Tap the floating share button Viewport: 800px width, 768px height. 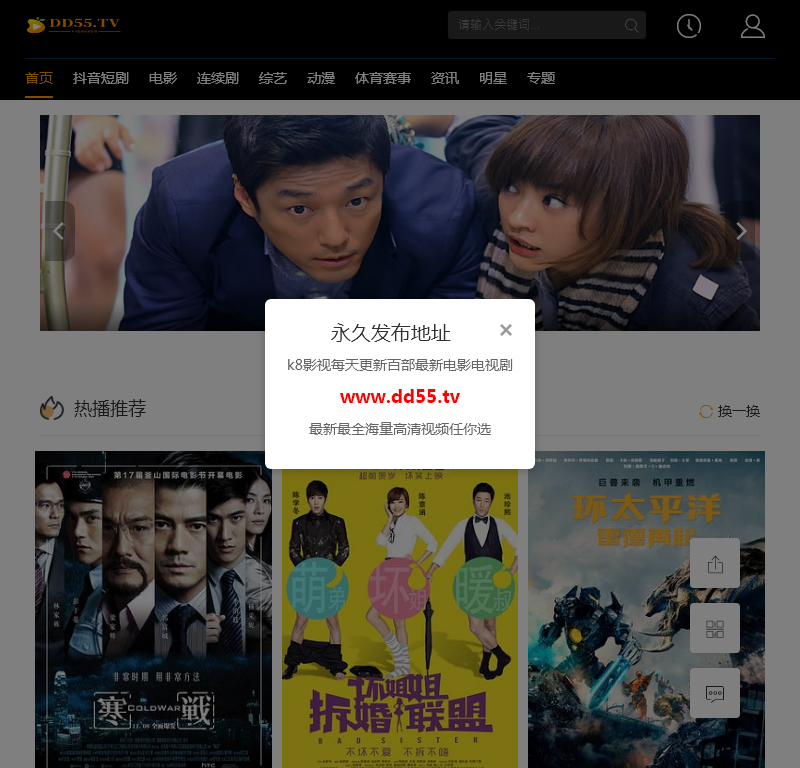pos(715,564)
